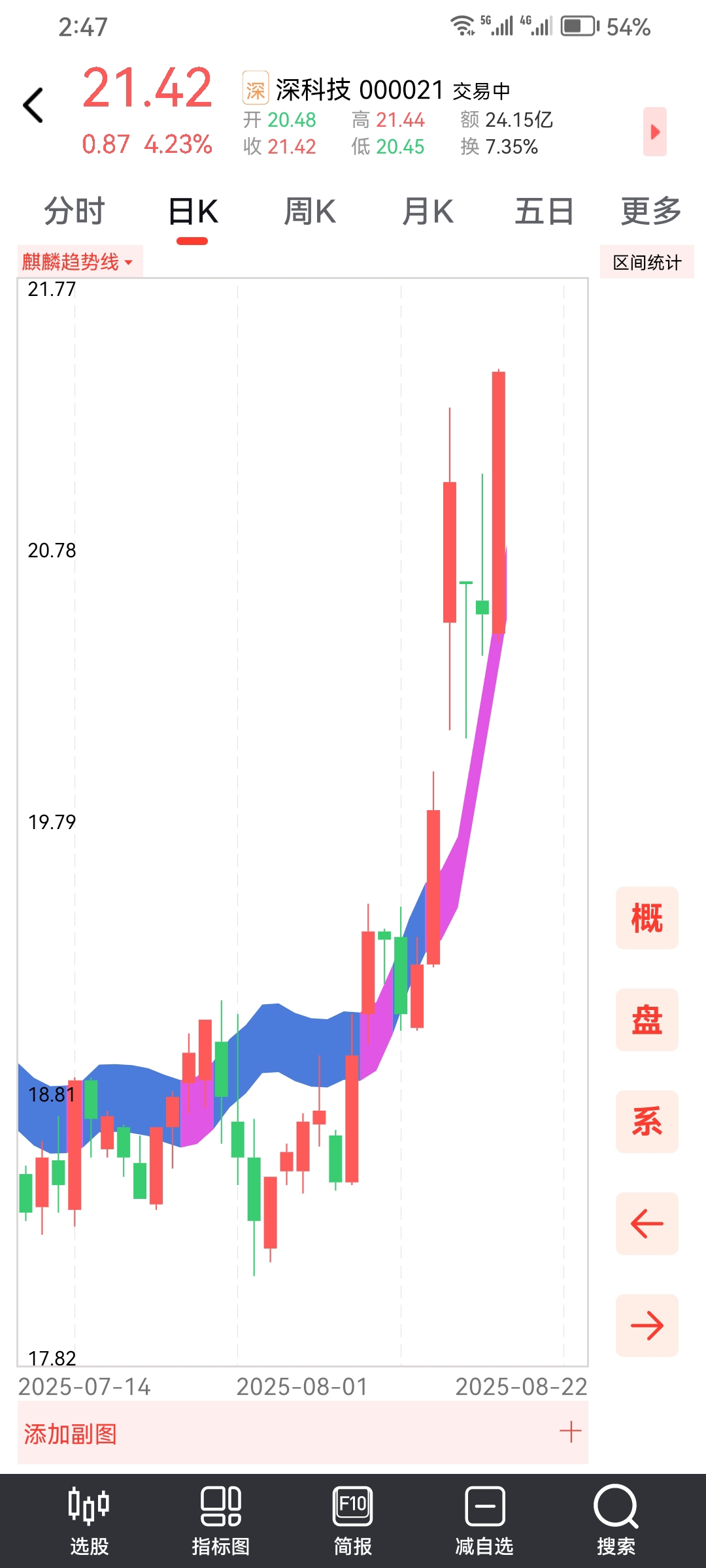Move chart right with the right arrow button
The width and height of the screenshot is (706, 1568).
click(647, 1326)
